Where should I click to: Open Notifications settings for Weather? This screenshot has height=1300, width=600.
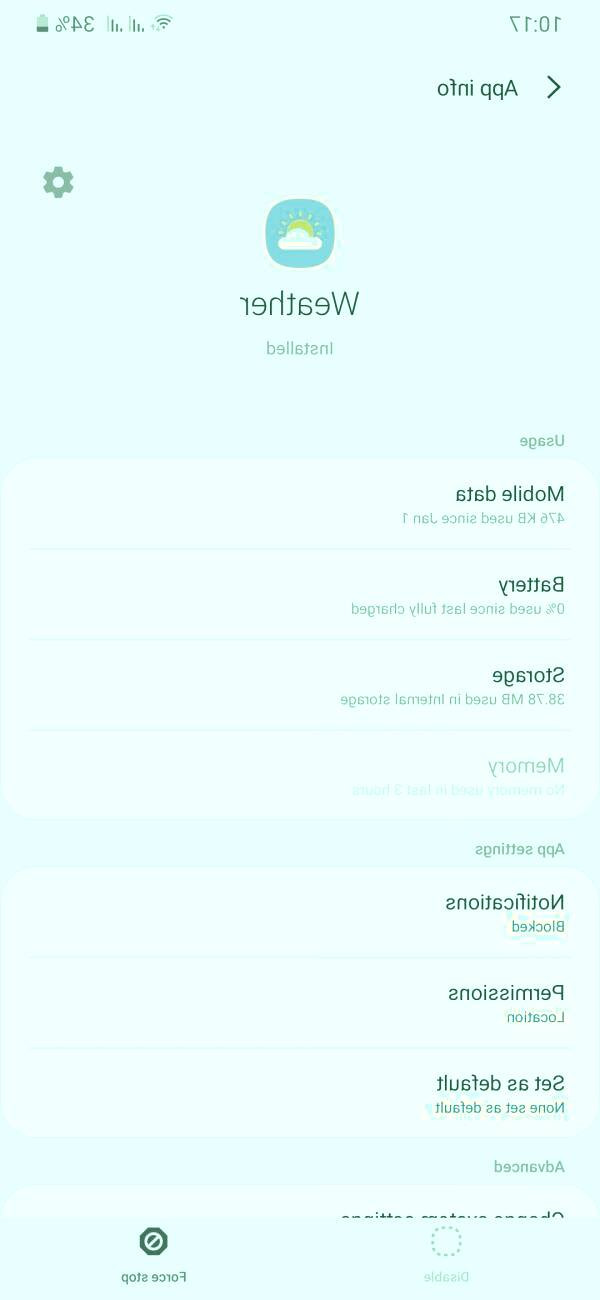pyautogui.click(x=300, y=912)
